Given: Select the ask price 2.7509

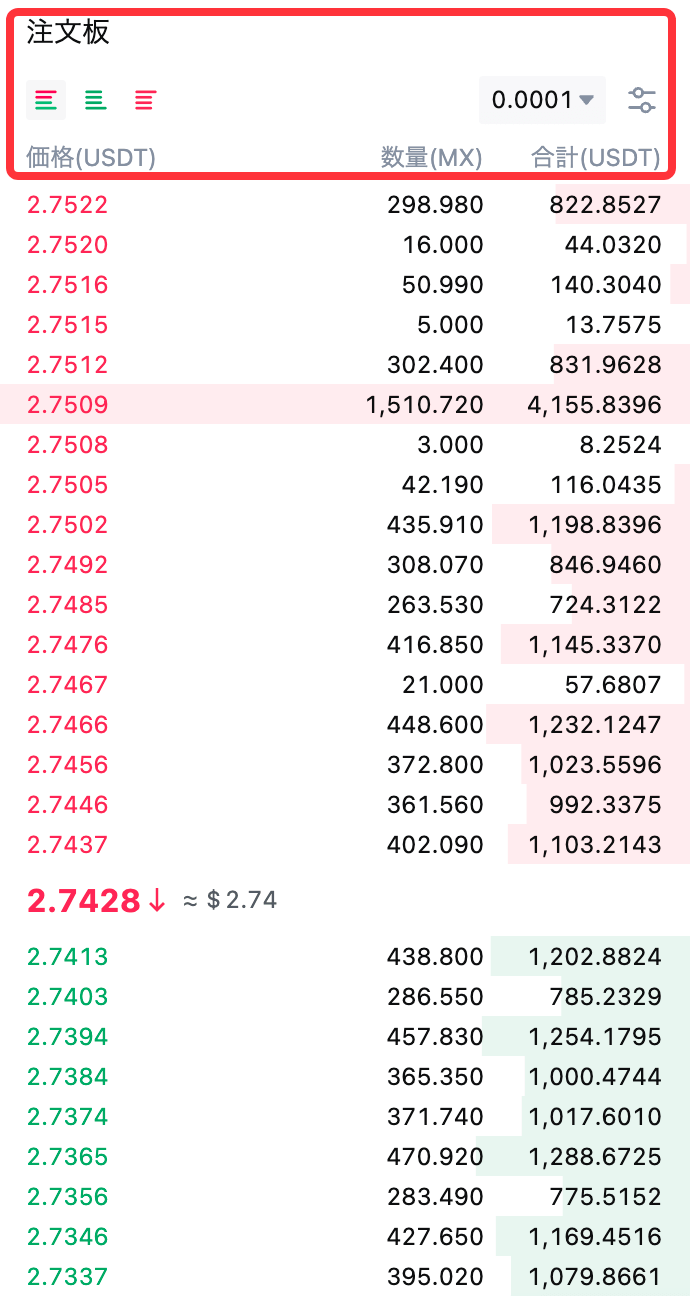Looking at the screenshot, I should coord(68,405).
